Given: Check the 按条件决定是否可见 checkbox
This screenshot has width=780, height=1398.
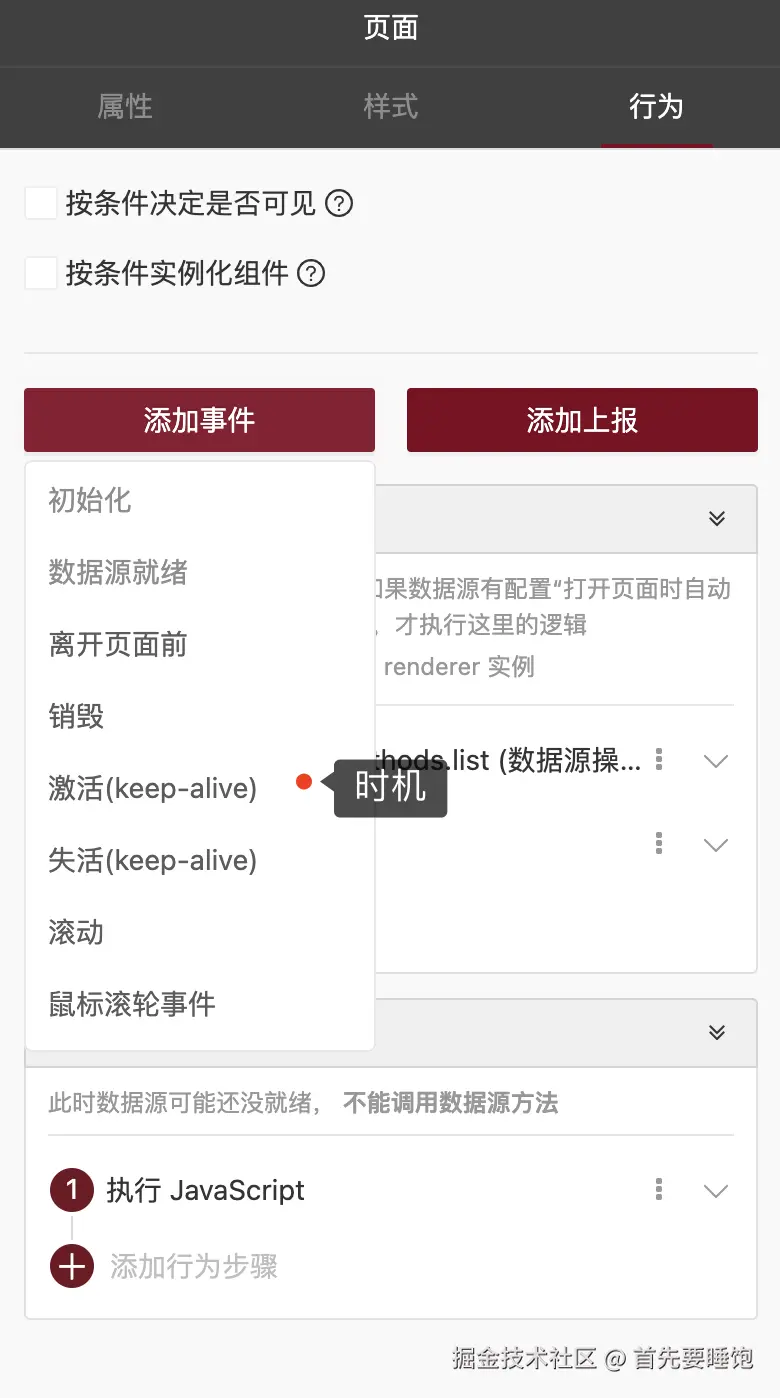Looking at the screenshot, I should [41, 204].
